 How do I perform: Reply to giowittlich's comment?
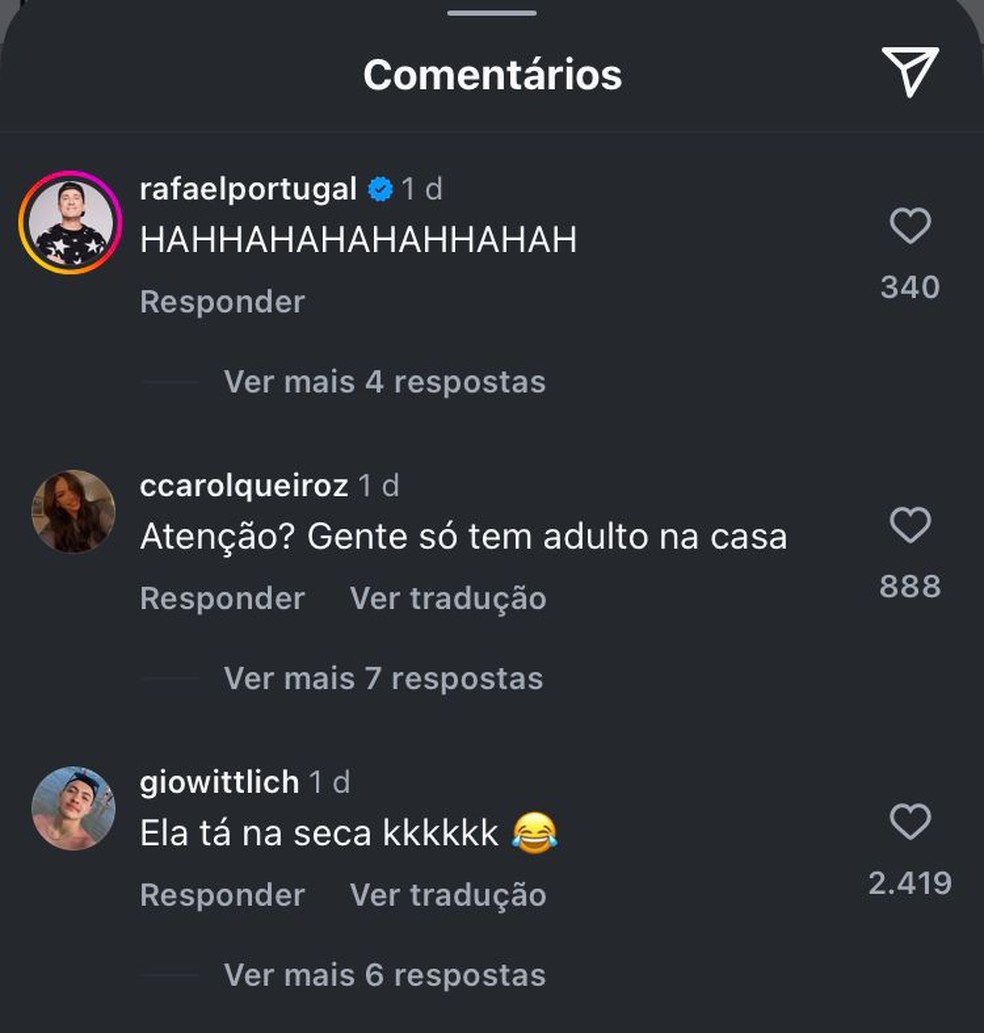[222, 895]
